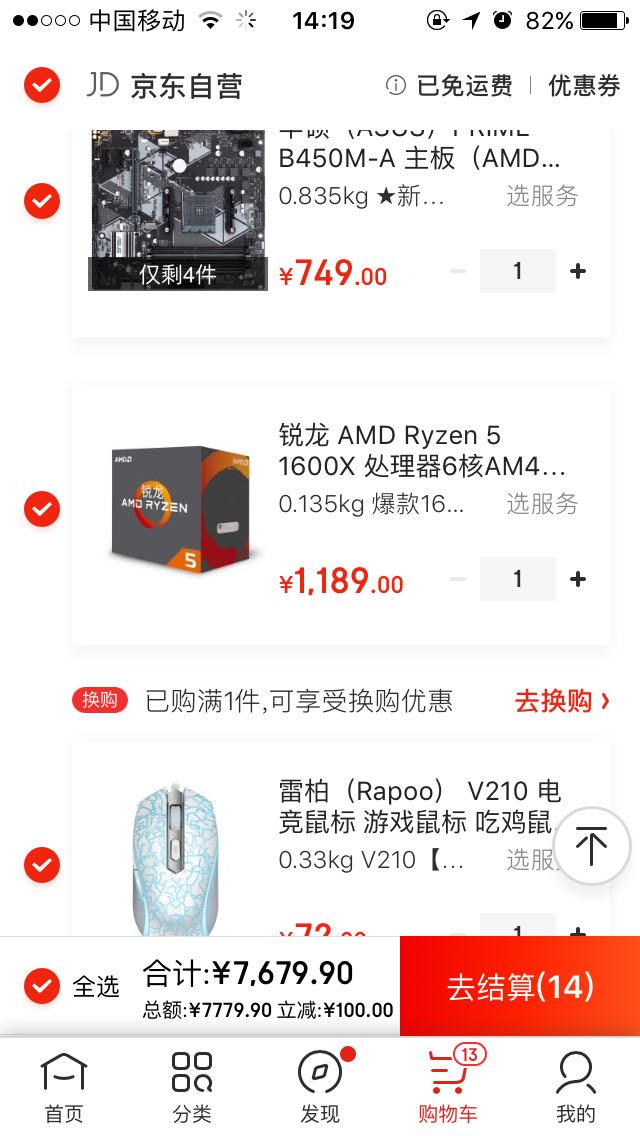Go to the 我的 profile tab
This screenshot has height=1136, width=640.
tap(576, 1087)
